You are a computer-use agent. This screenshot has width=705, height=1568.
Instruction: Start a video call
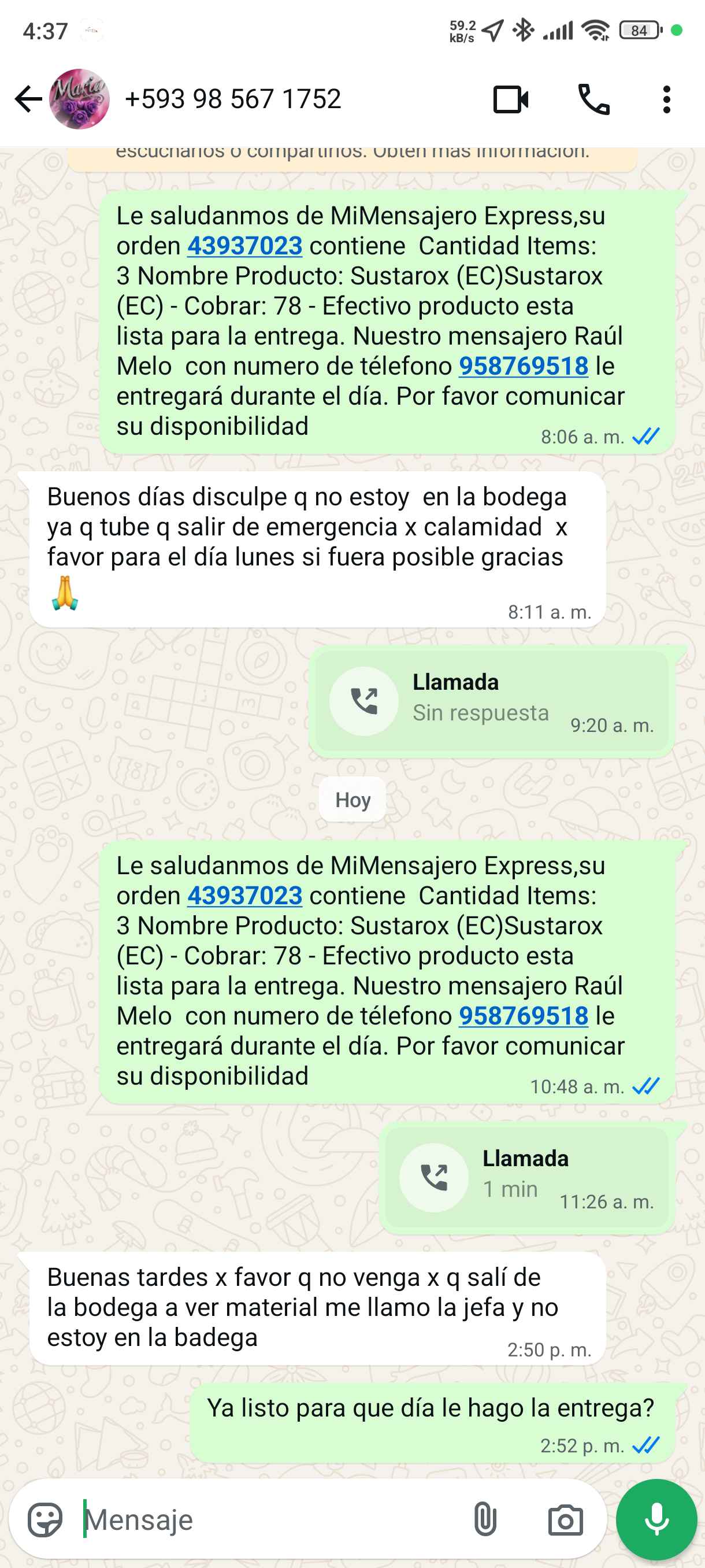coord(510,99)
